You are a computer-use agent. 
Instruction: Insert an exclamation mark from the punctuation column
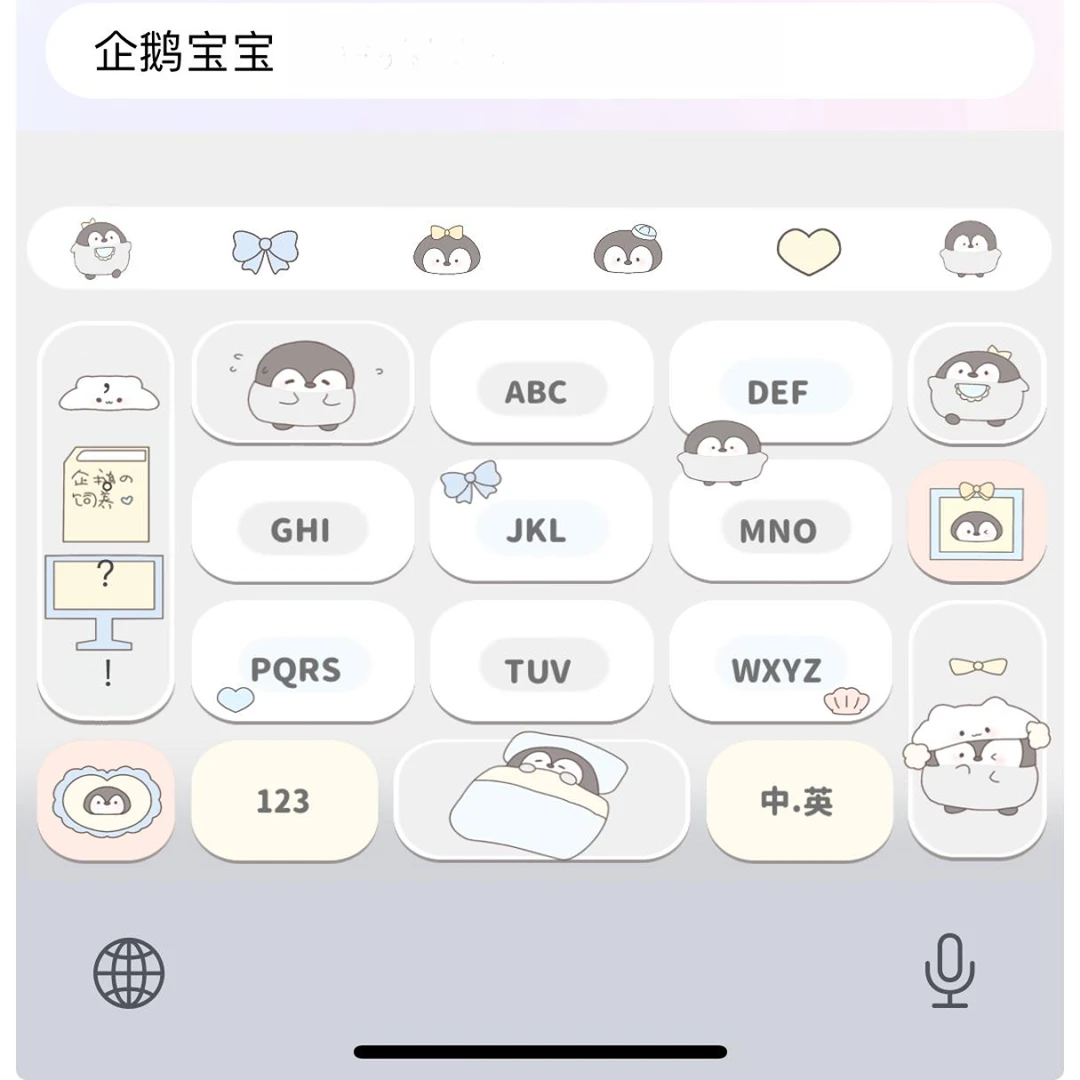pyautogui.click(x=107, y=674)
